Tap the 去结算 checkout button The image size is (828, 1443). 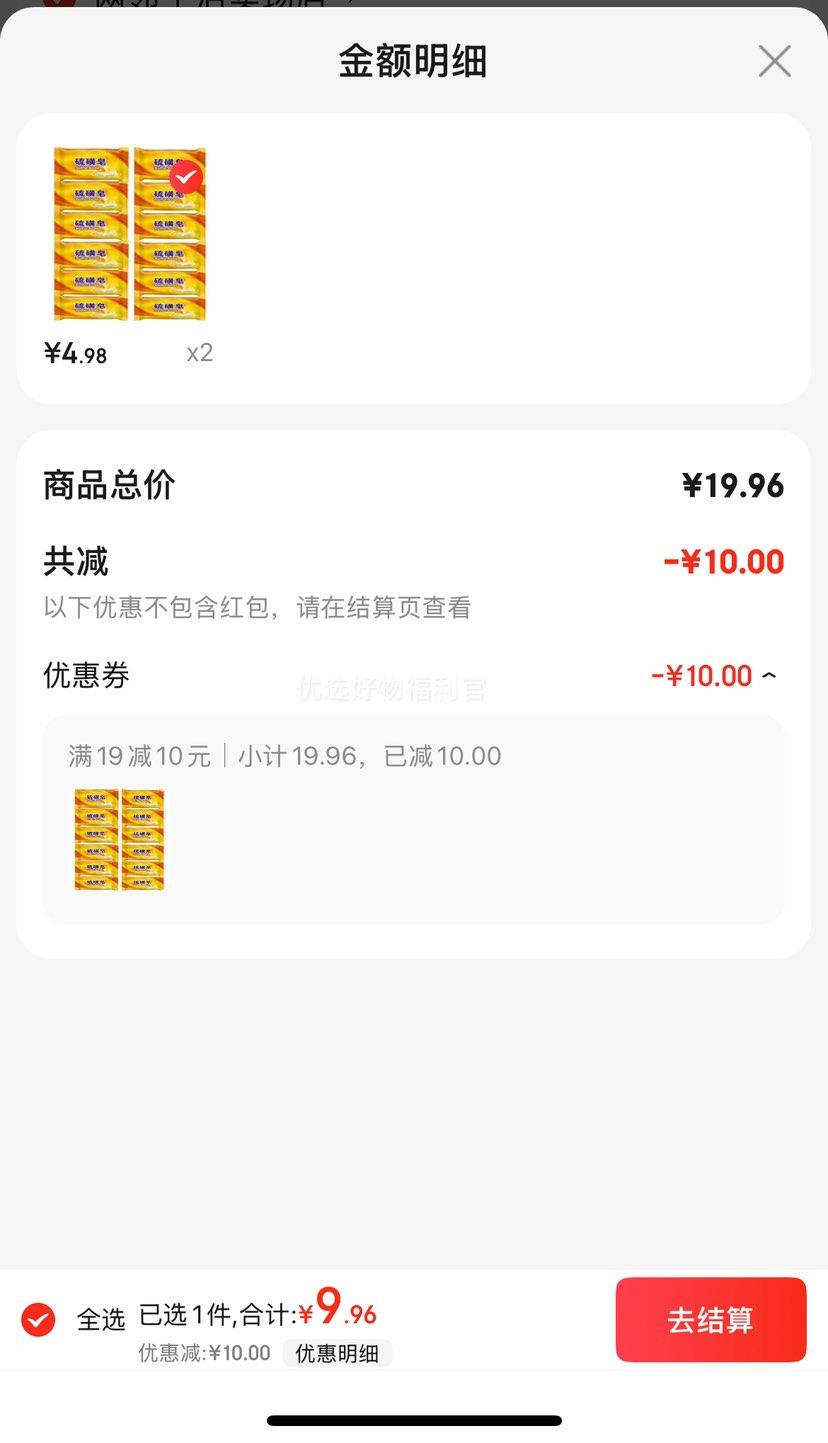[711, 1320]
